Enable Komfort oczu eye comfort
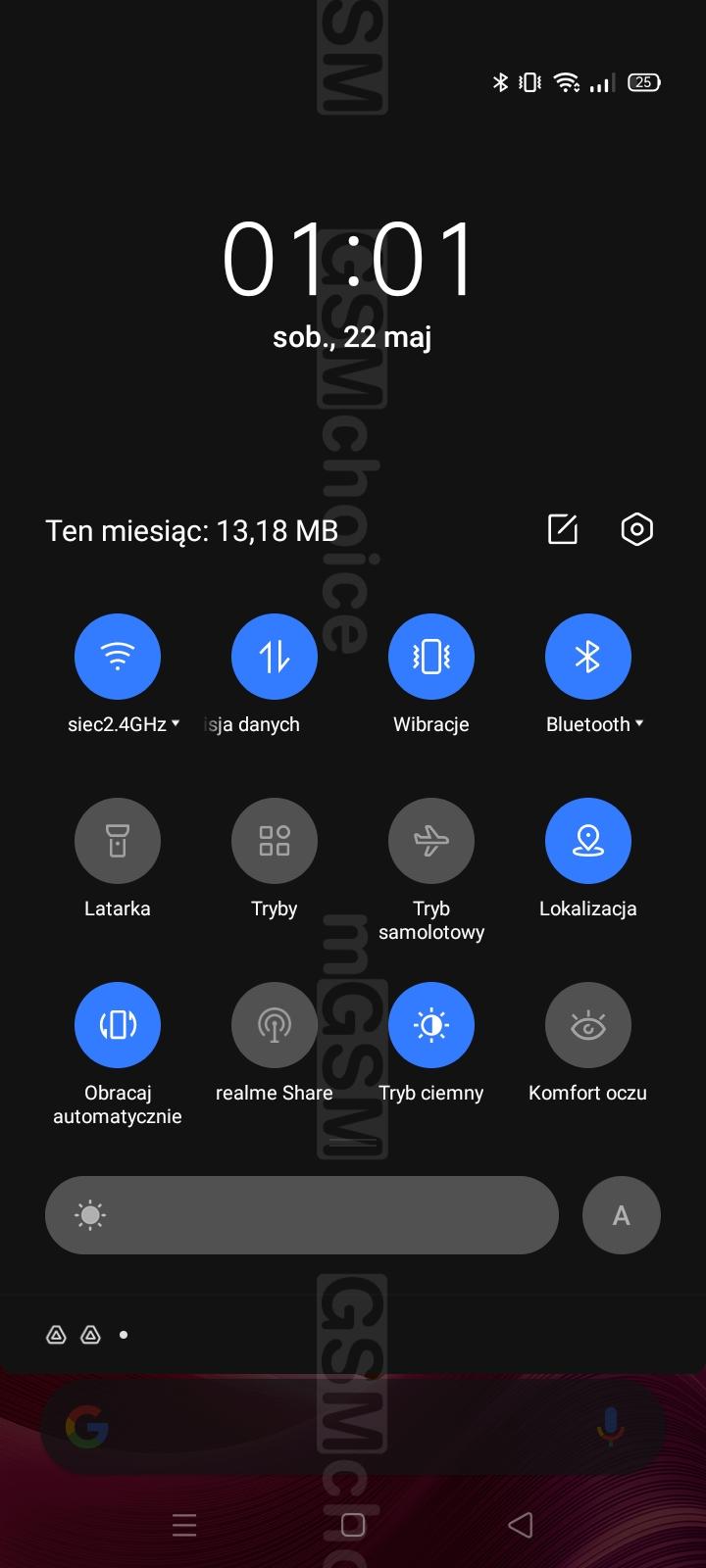The height and width of the screenshot is (1568, 706). (x=588, y=1025)
